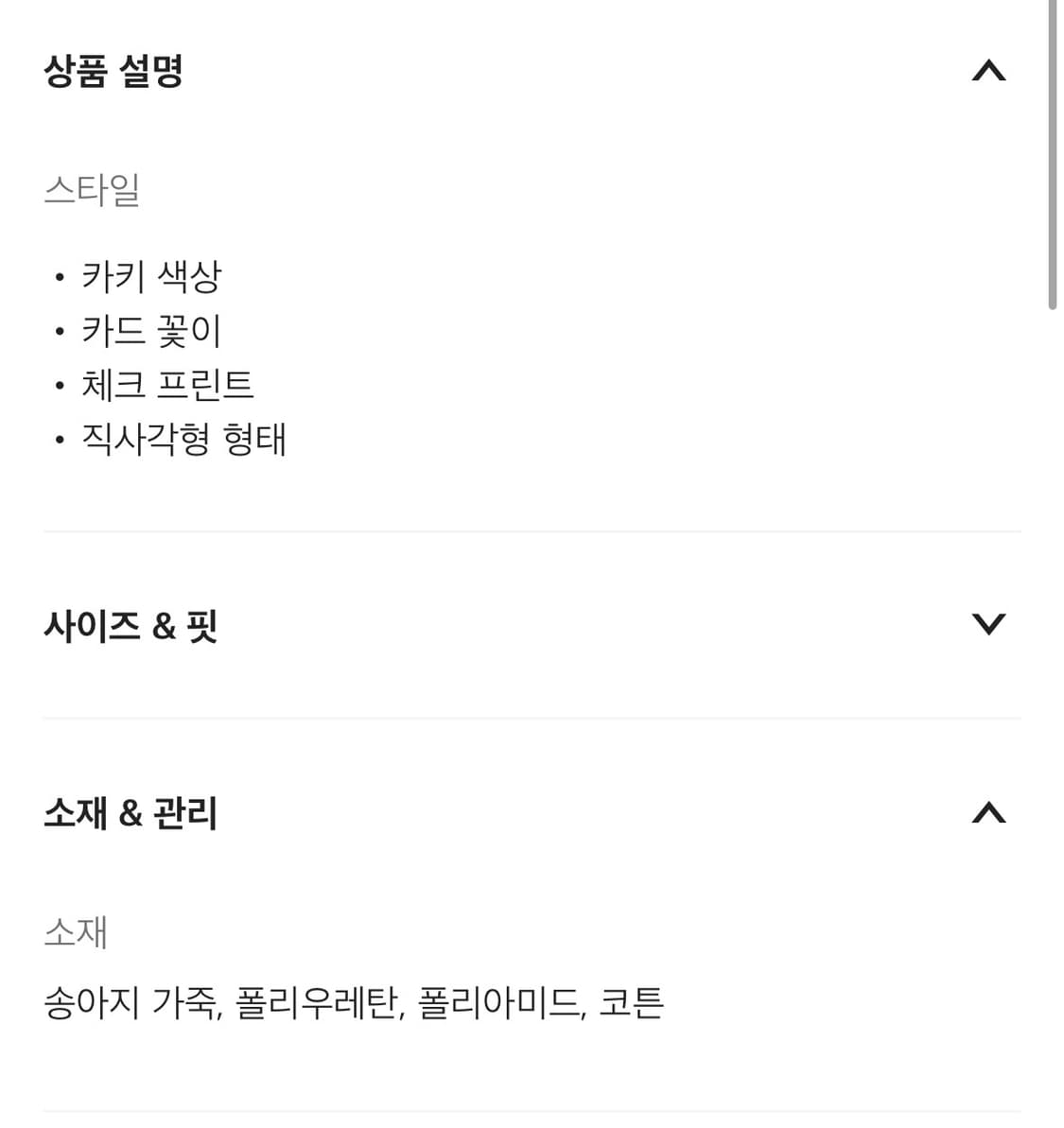1064x1128 pixels.
Task: Select the 카드 꽂이 bullet item
Action: coord(148,330)
